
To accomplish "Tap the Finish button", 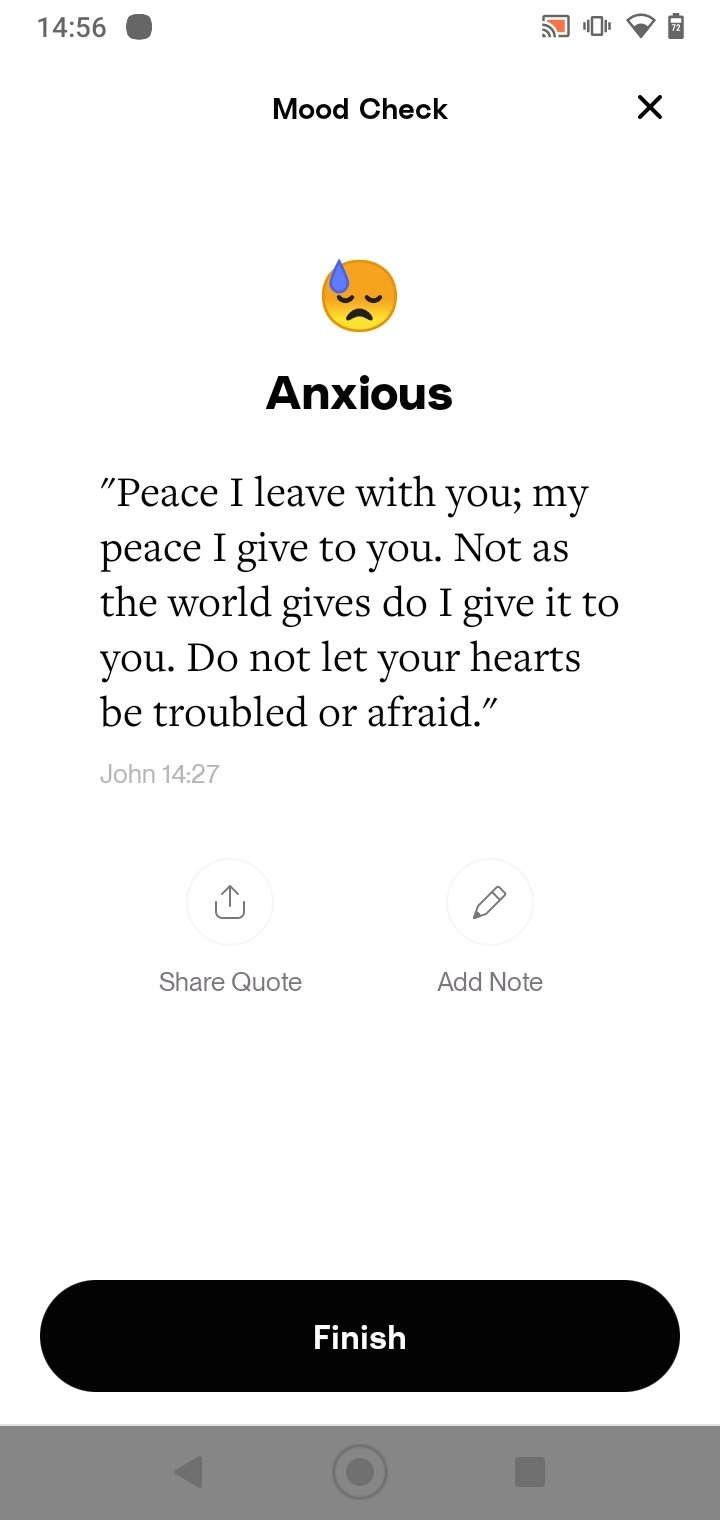I will [x=360, y=1336].
